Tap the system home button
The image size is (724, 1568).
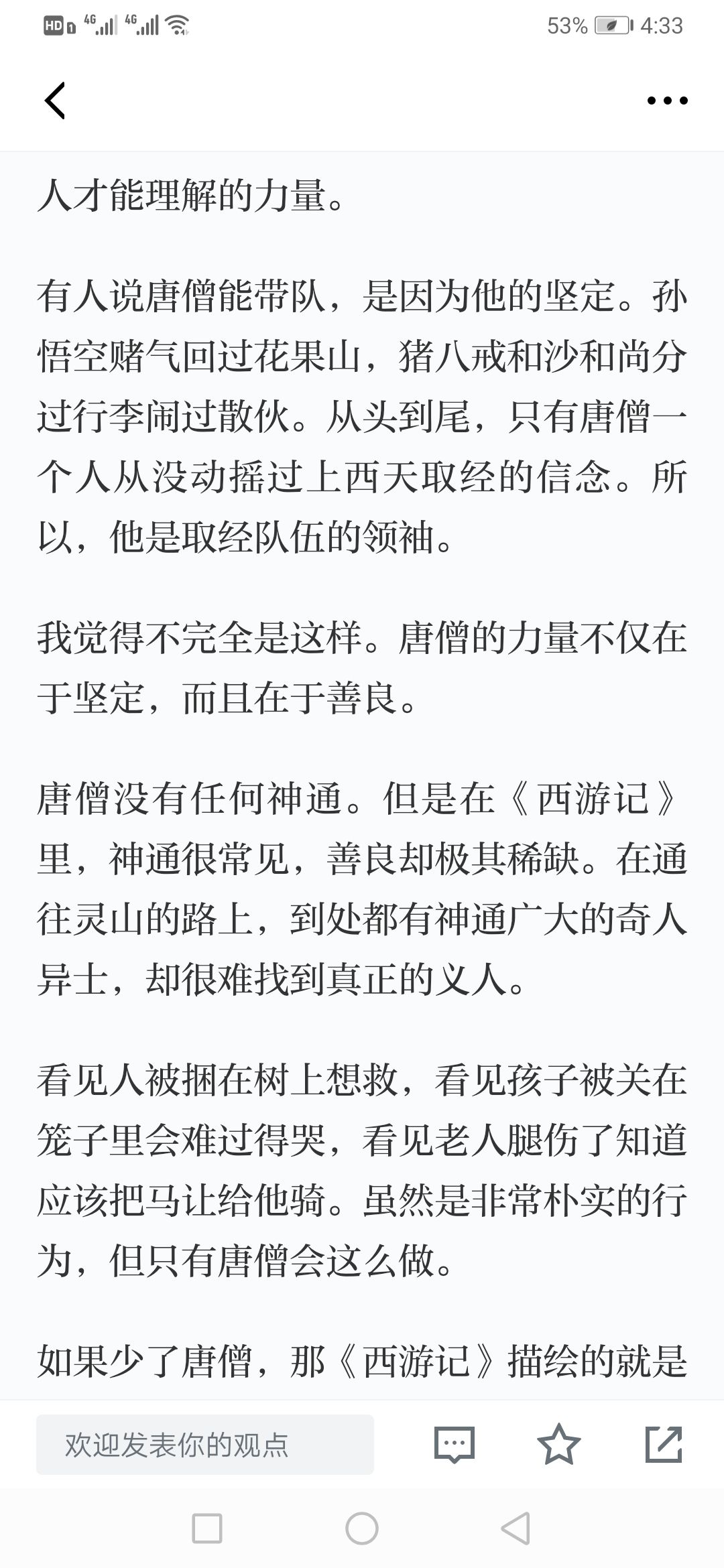[x=362, y=1529]
